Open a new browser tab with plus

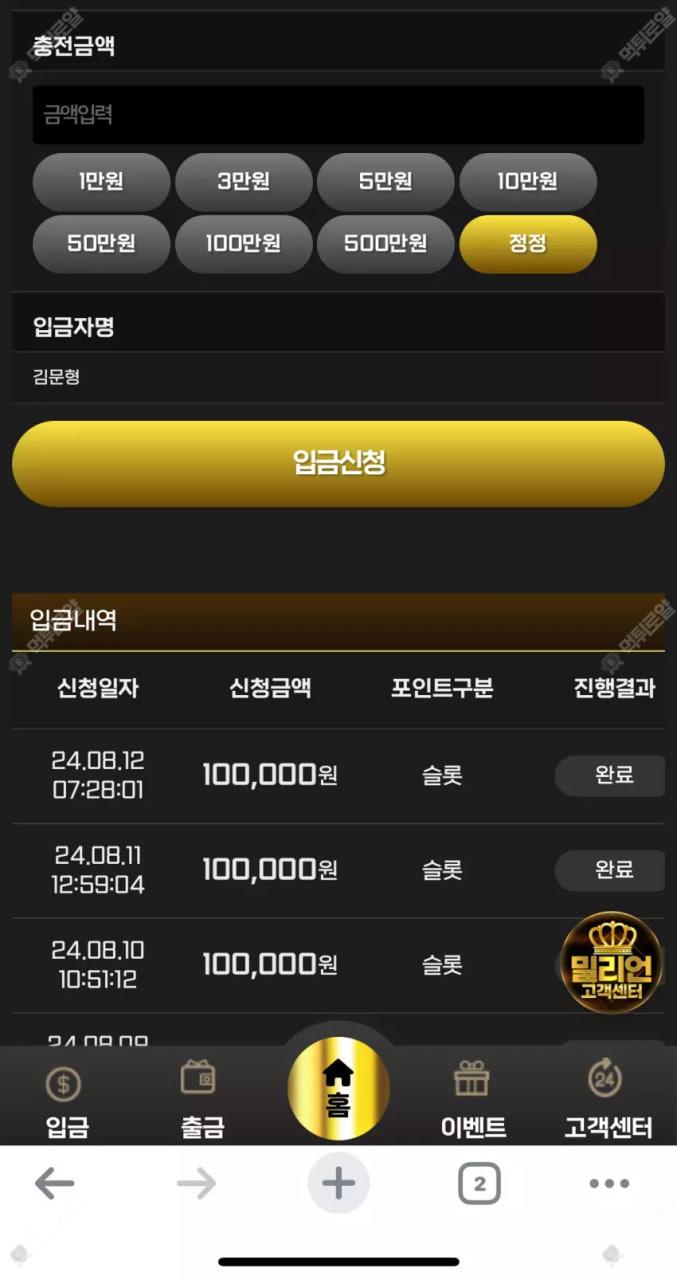coord(338,1185)
